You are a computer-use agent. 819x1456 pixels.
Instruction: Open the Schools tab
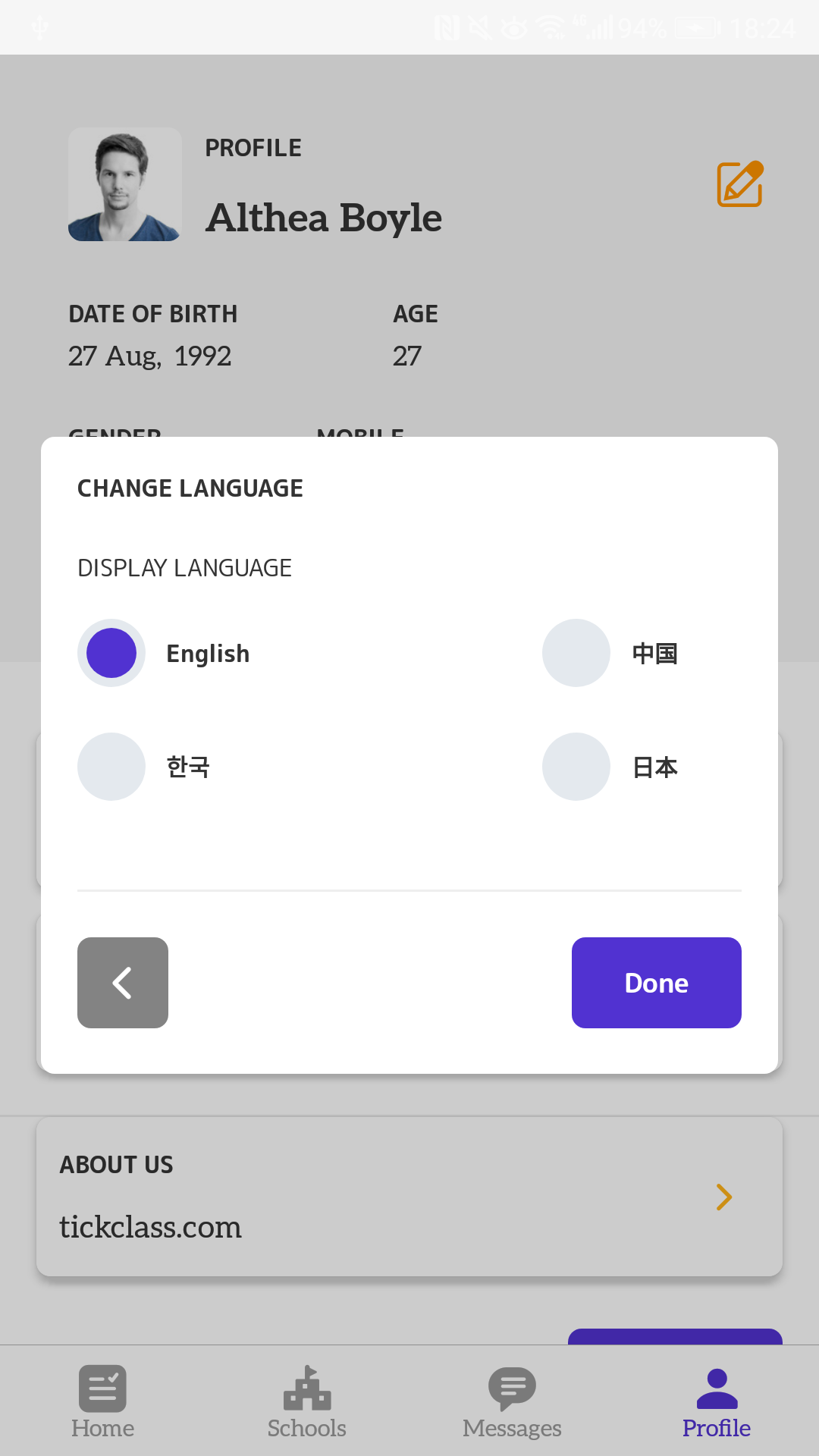point(307,1401)
